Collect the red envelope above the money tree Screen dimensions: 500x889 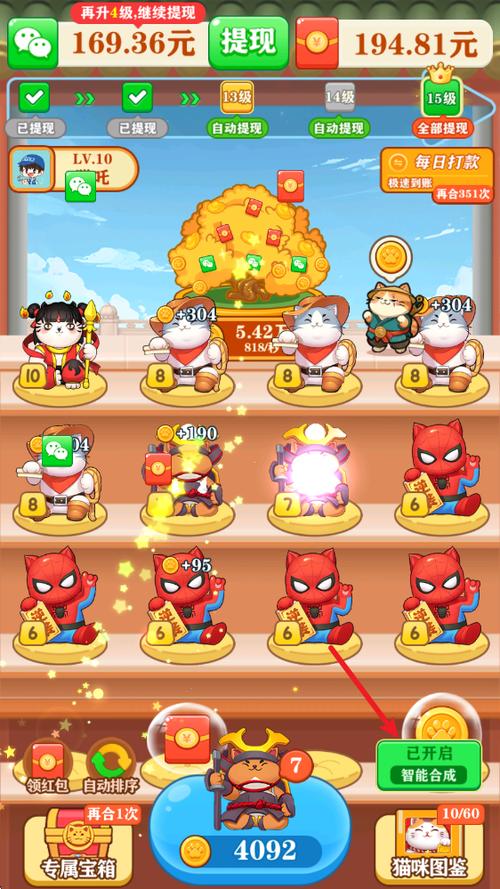pyautogui.click(x=290, y=185)
